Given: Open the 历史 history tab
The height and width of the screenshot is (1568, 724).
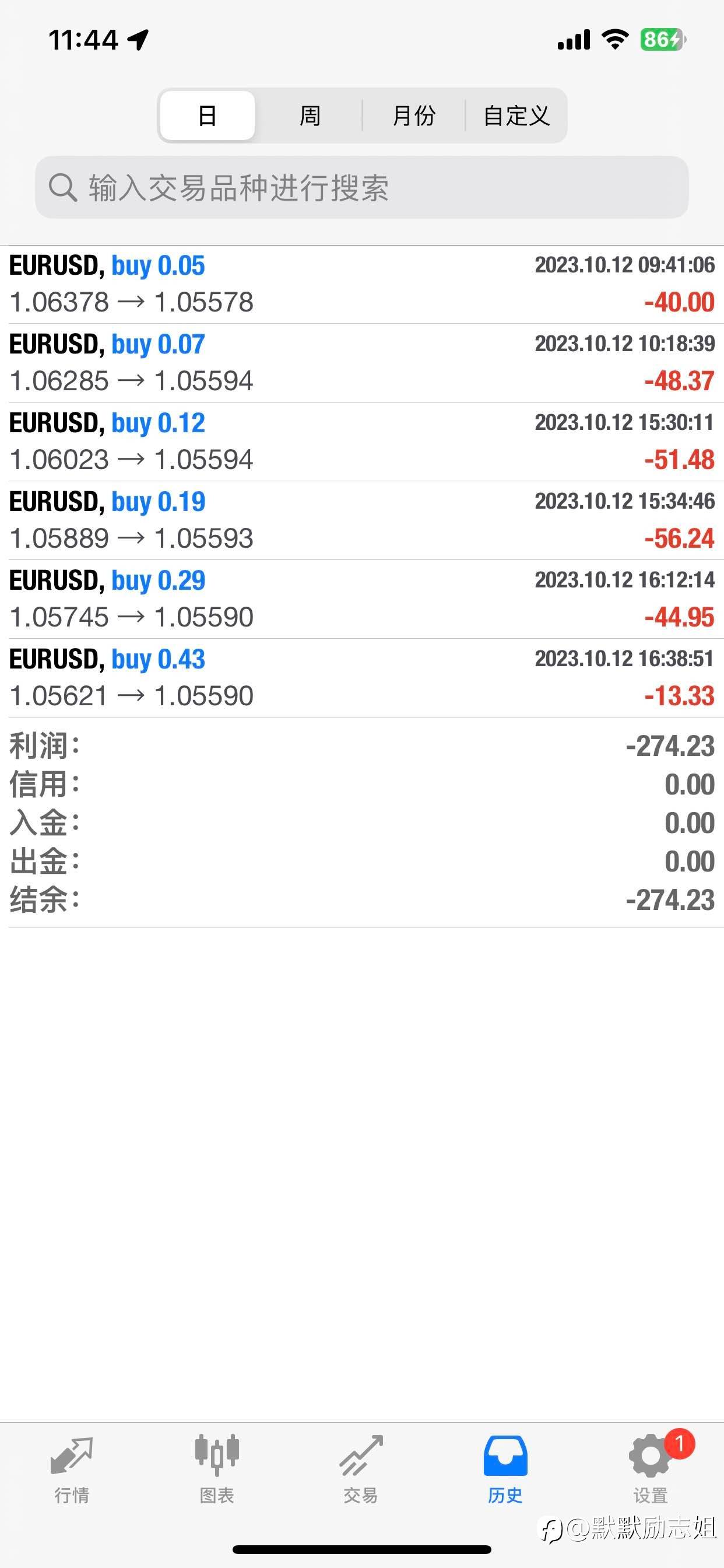Looking at the screenshot, I should point(505,1468).
